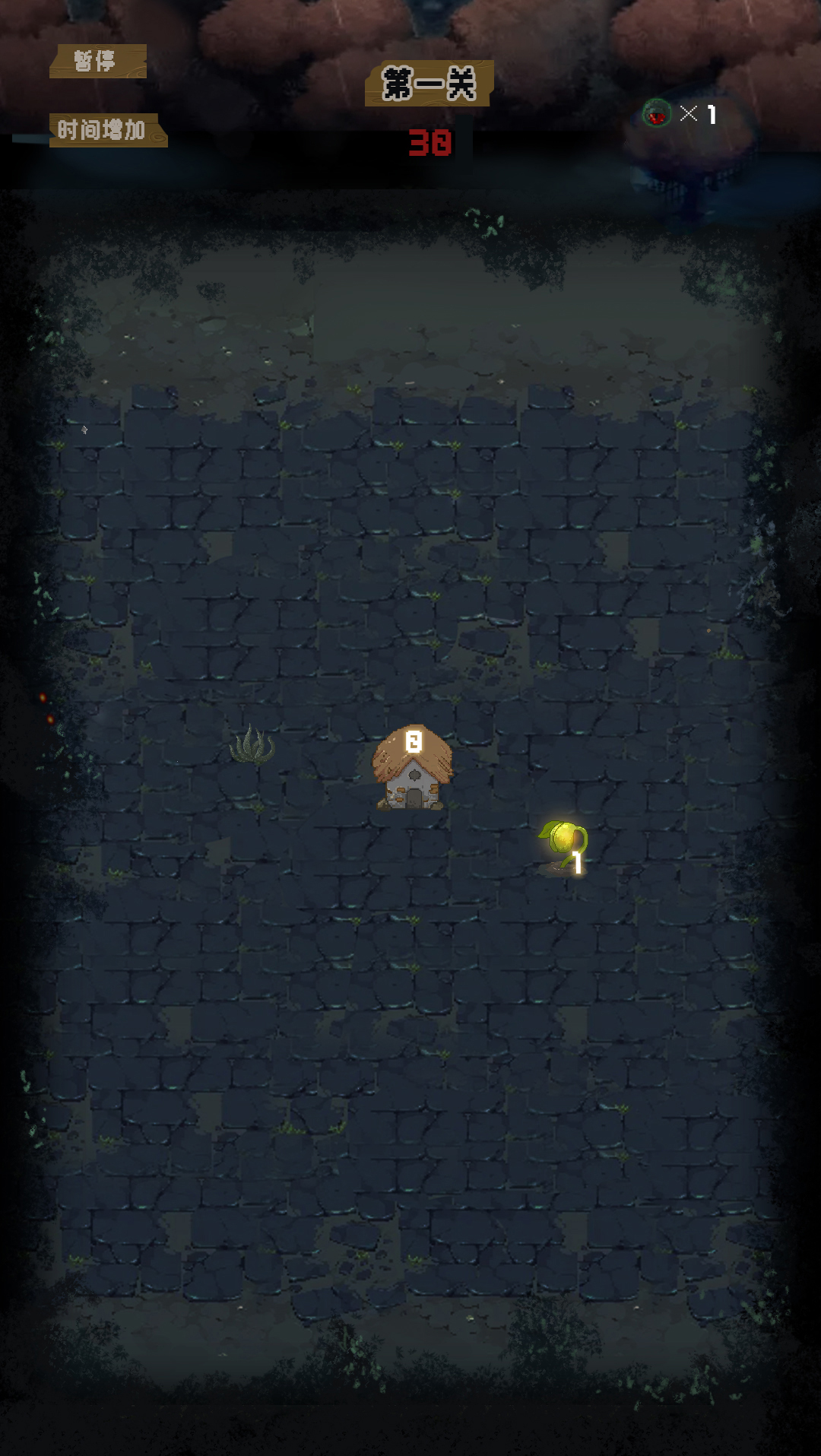Pause the game with 暂停 button
The height and width of the screenshot is (1456, 821).
pos(97,61)
